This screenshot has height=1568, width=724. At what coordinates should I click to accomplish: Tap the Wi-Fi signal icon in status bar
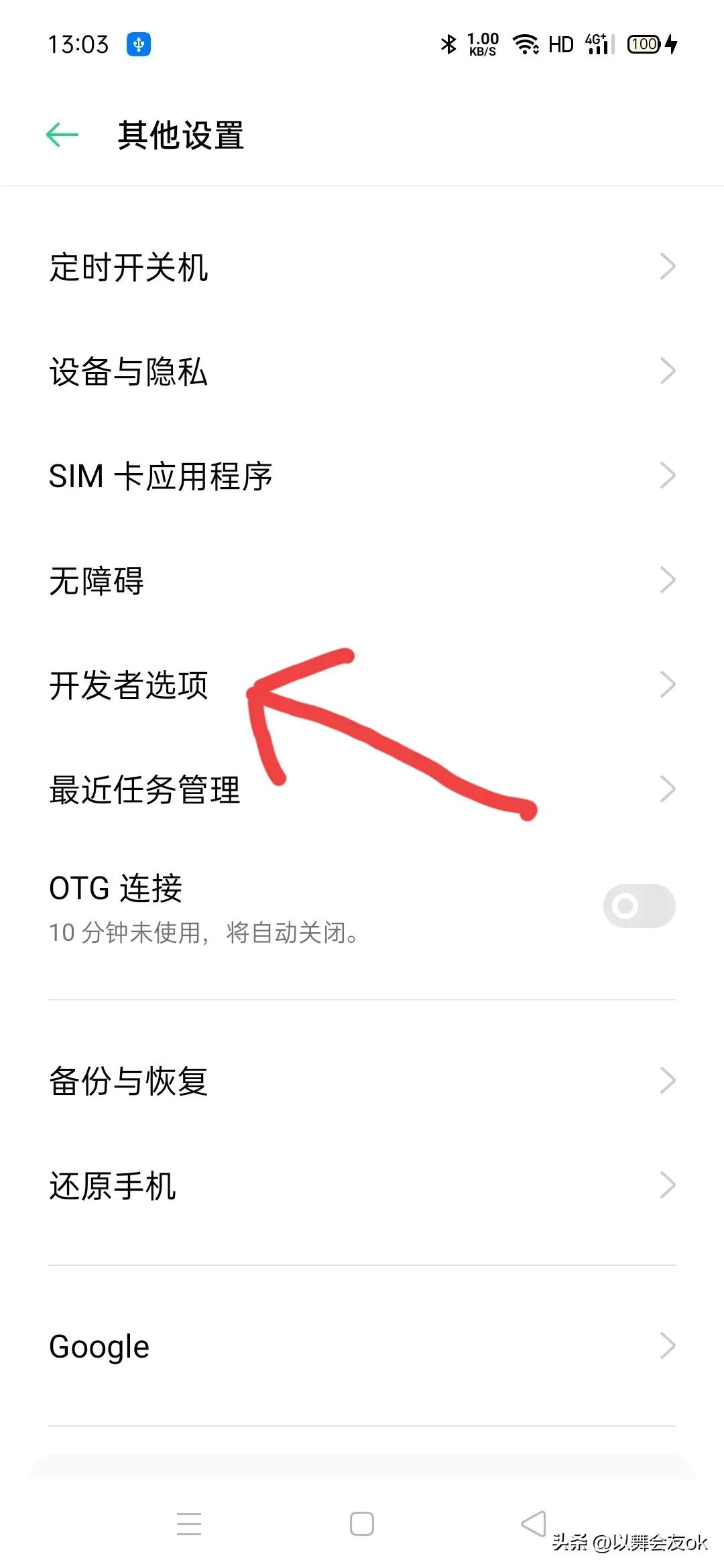[526, 44]
